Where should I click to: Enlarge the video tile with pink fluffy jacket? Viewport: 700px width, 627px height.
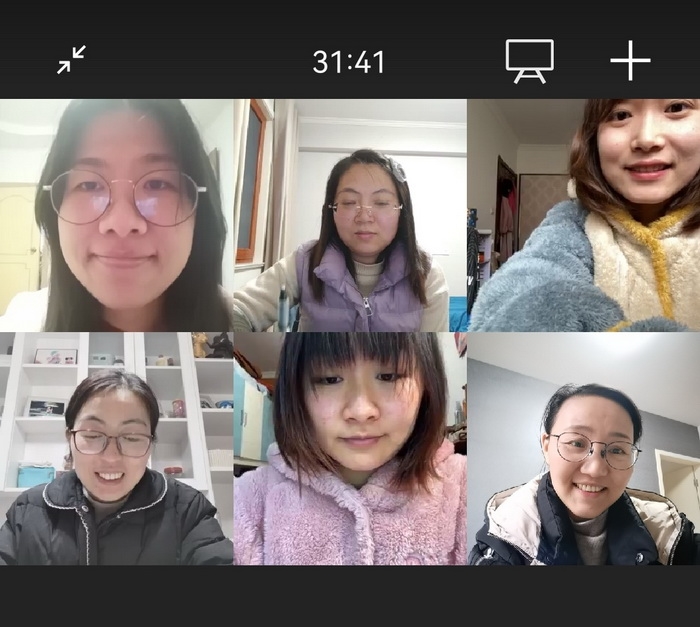[350, 448]
